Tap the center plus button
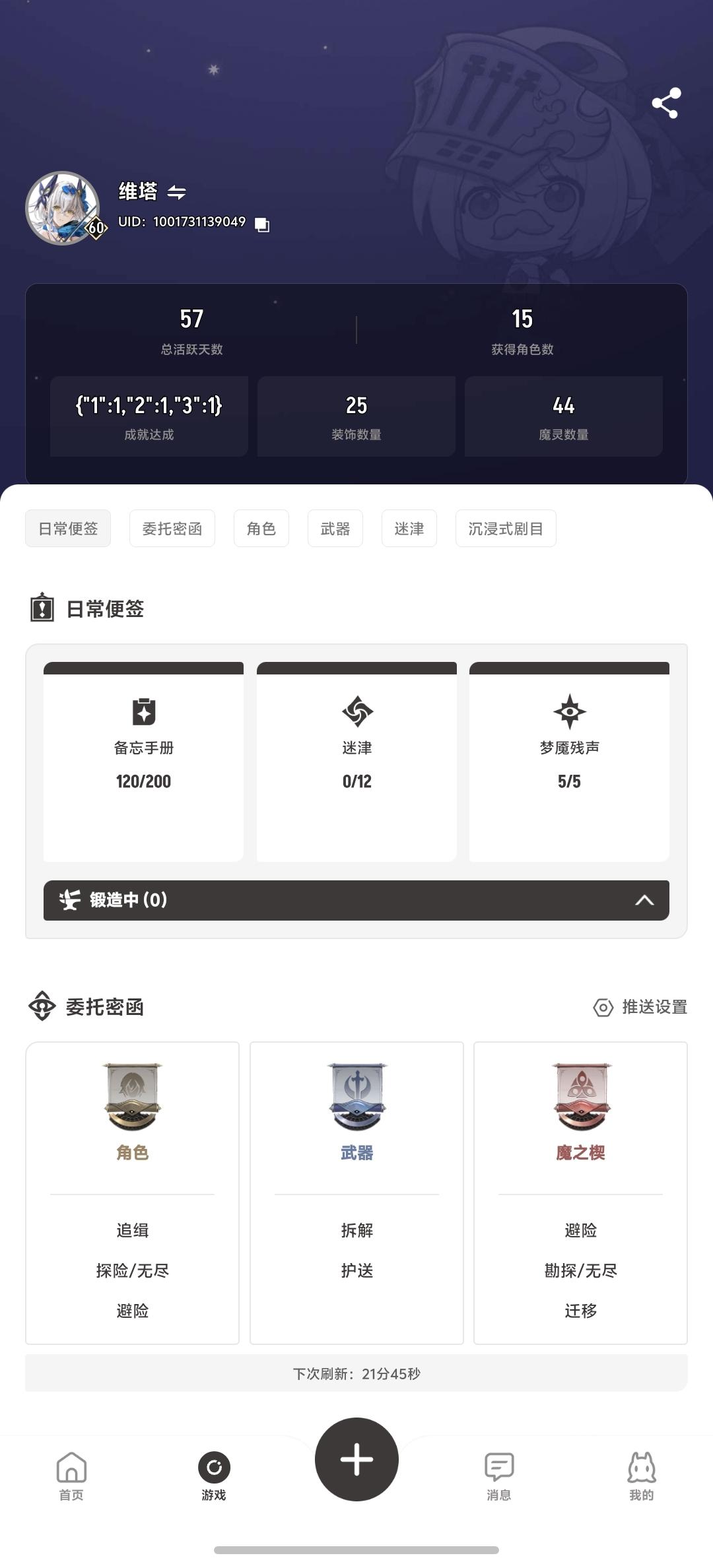This screenshot has width=713, height=1568. [x=356, y=1459]
